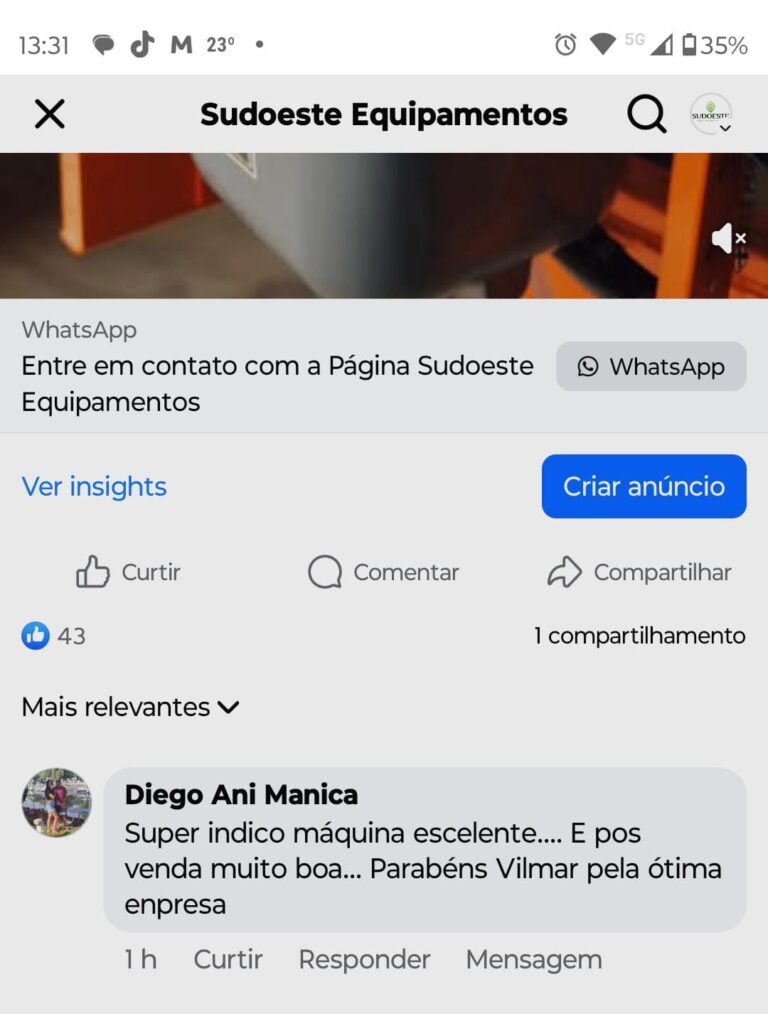Toggle Curtir on Diego's comment
This screenshot has height=1014, width=768.
(x=227, y=959)
